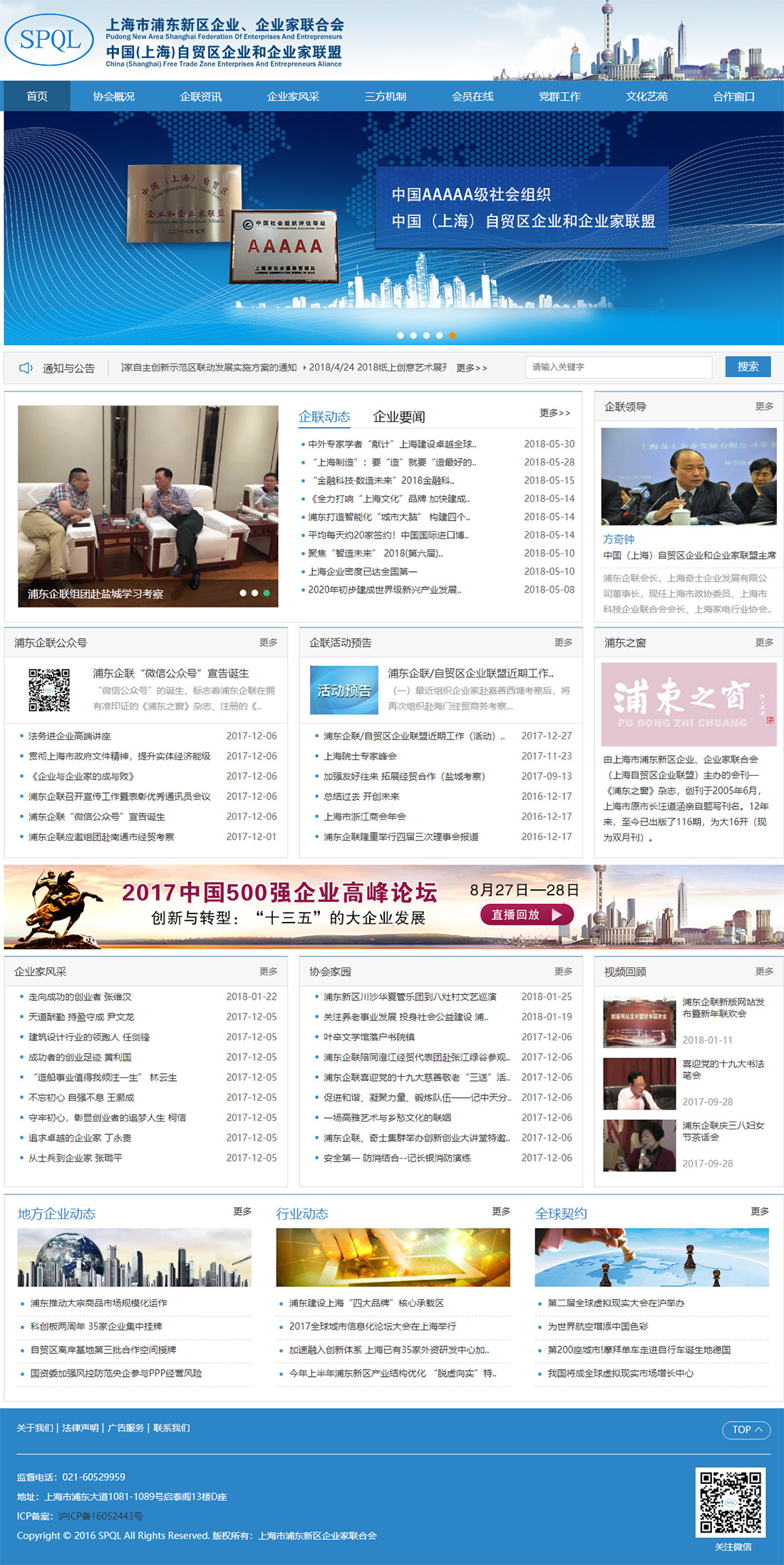Open 上海院士专家峰会 activity notice
The width and height of the screenshot is (784, 1565).
360,756
